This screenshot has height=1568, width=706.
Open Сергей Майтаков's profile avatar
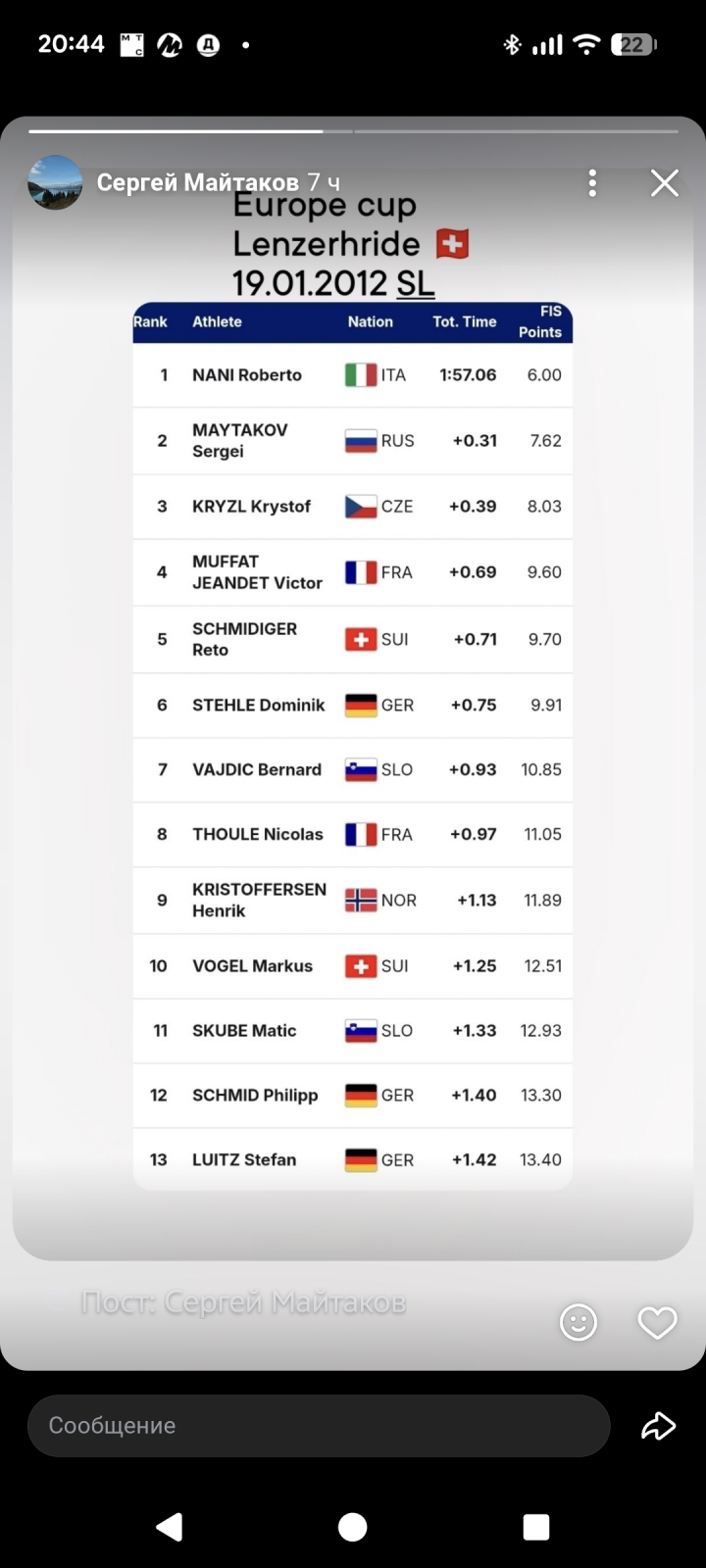(x=55, y=182)
